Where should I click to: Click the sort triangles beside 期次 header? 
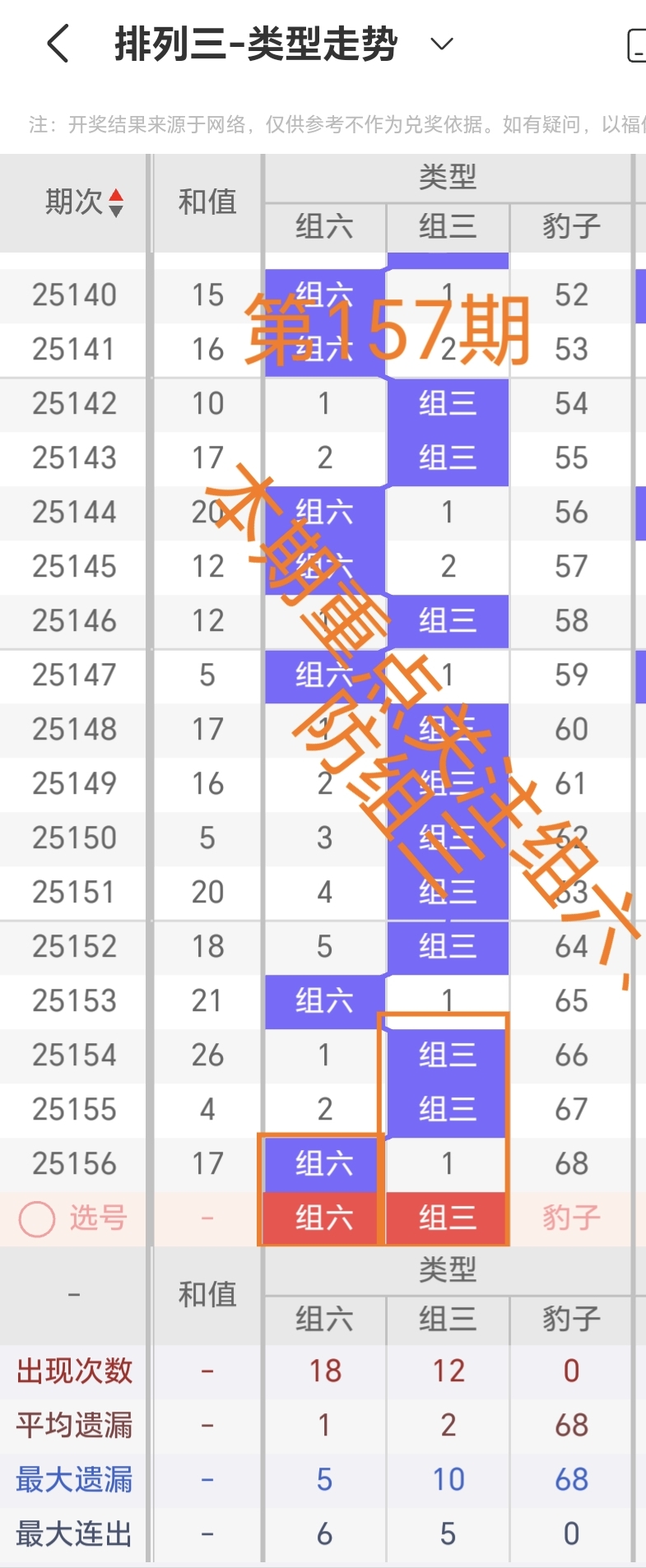click(118, 202)
